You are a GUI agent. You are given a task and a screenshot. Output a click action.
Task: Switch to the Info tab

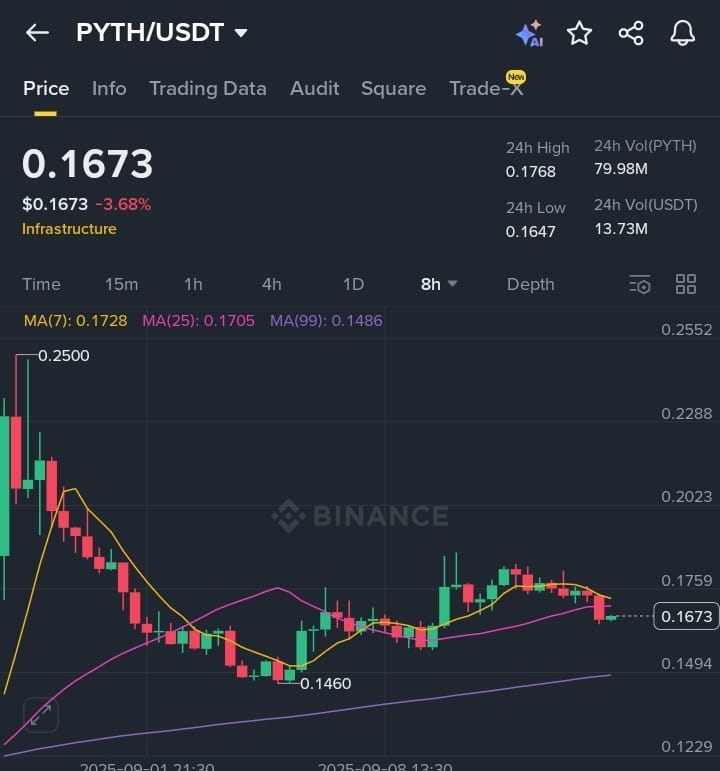(109, 88)
